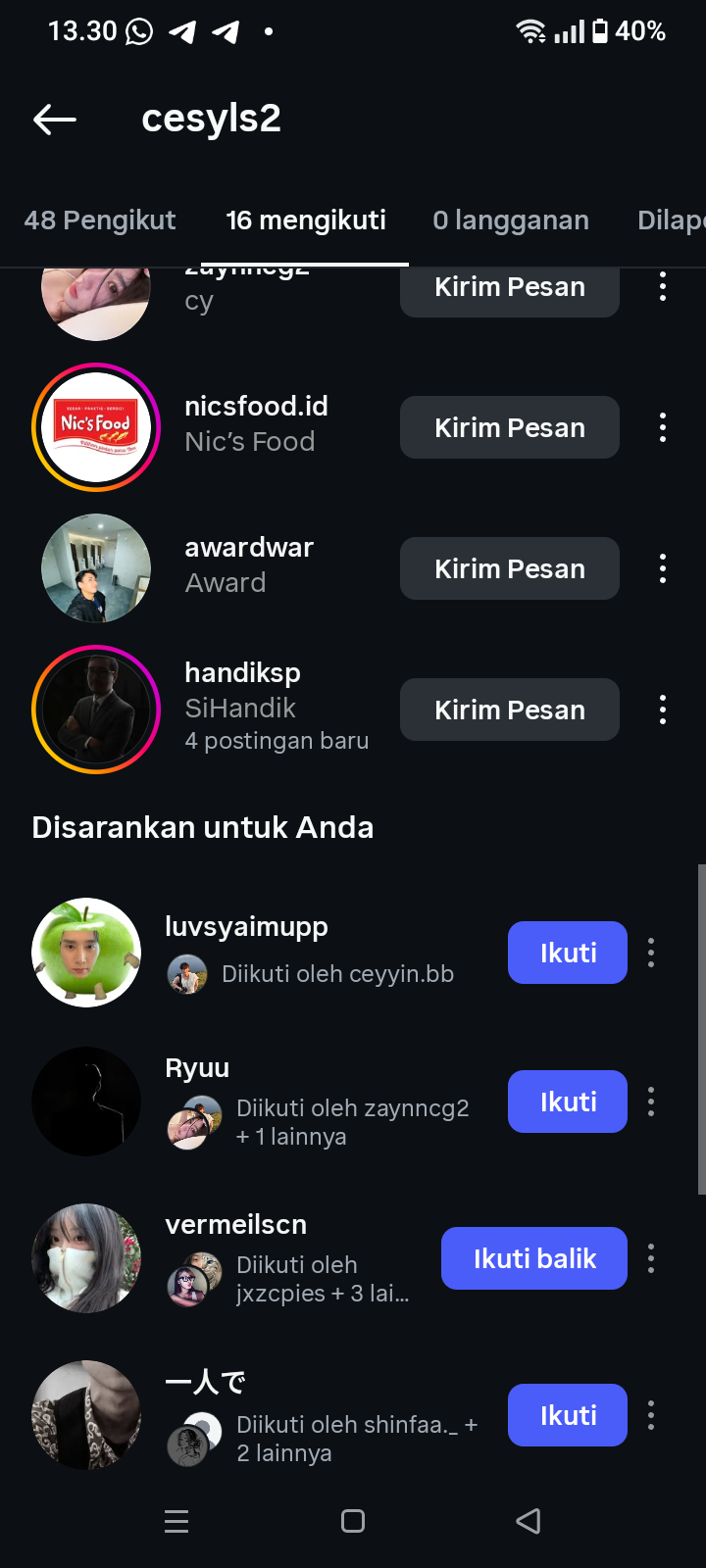Tap Kirim Pesan next to awardwar
The width and height of the screenshot is (706, 1568).
(509, 568)
